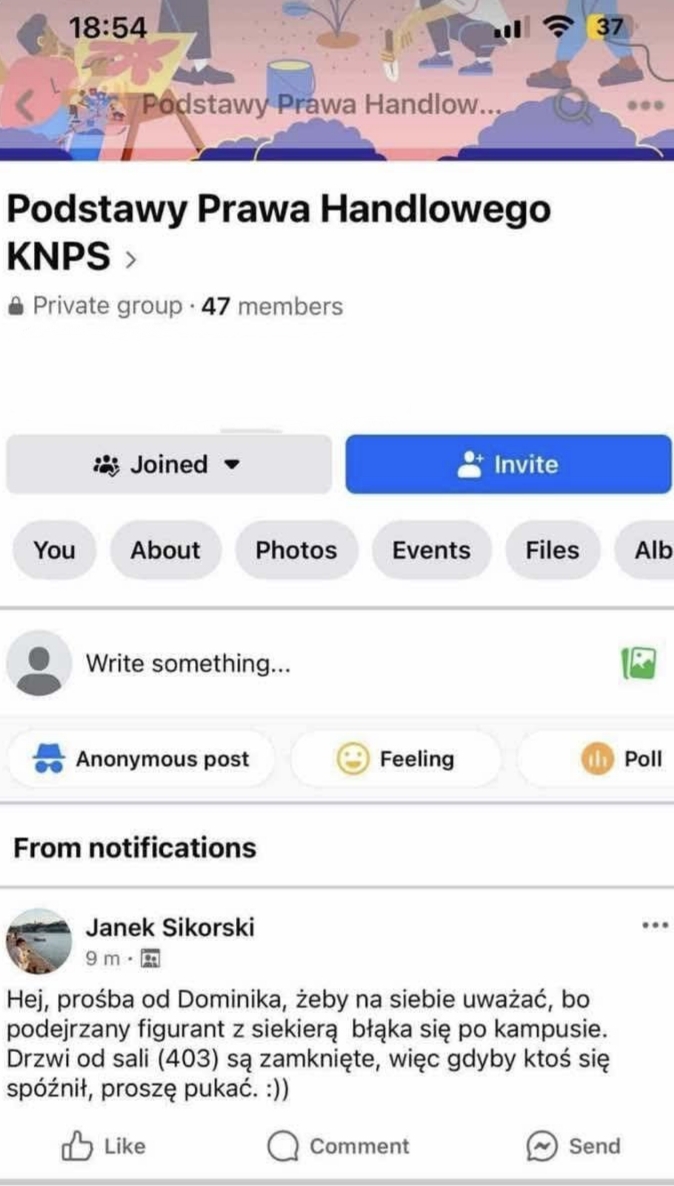Open options for Janek Sikorski's post
The image size is (674, 1186).
click(x=654, y=926)
